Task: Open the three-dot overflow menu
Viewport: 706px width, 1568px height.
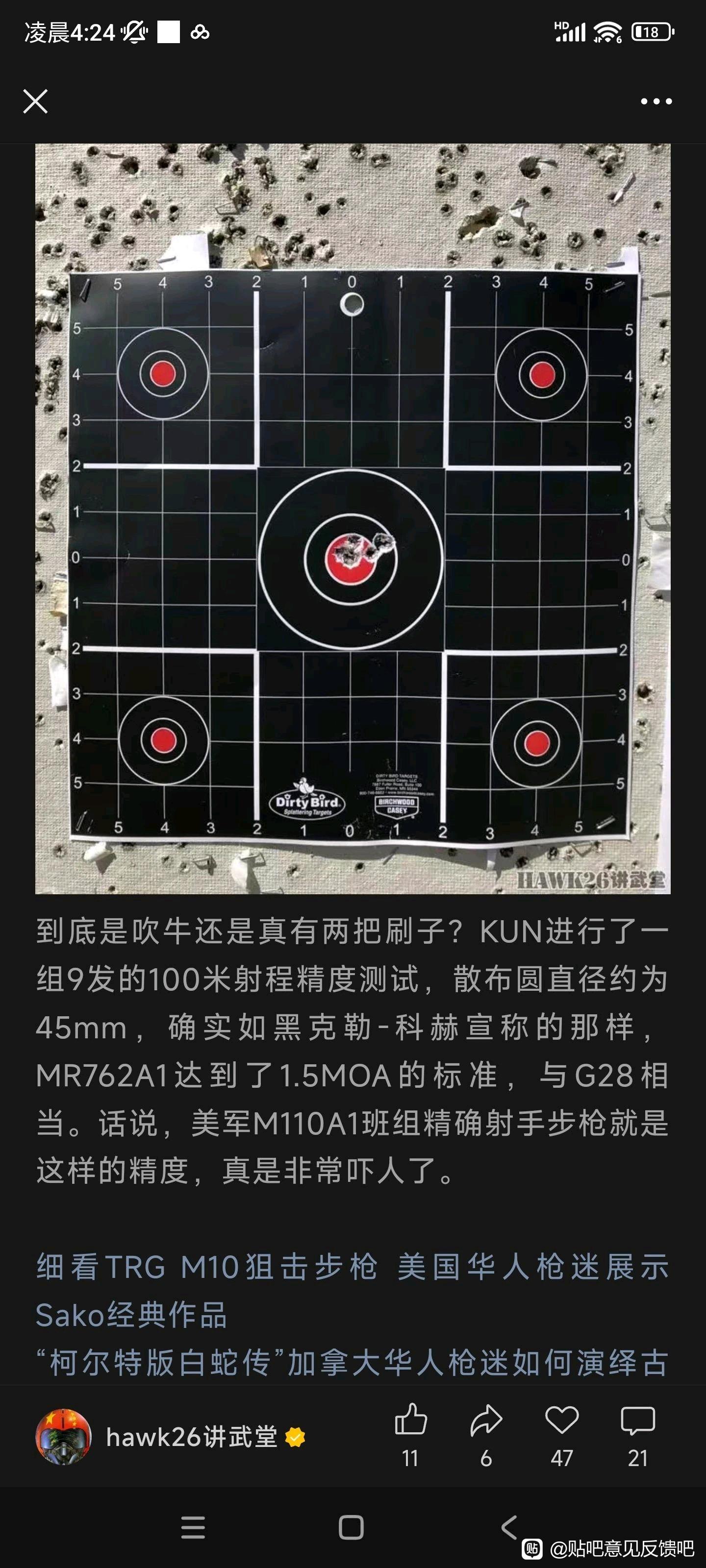Action: [656, 101]
